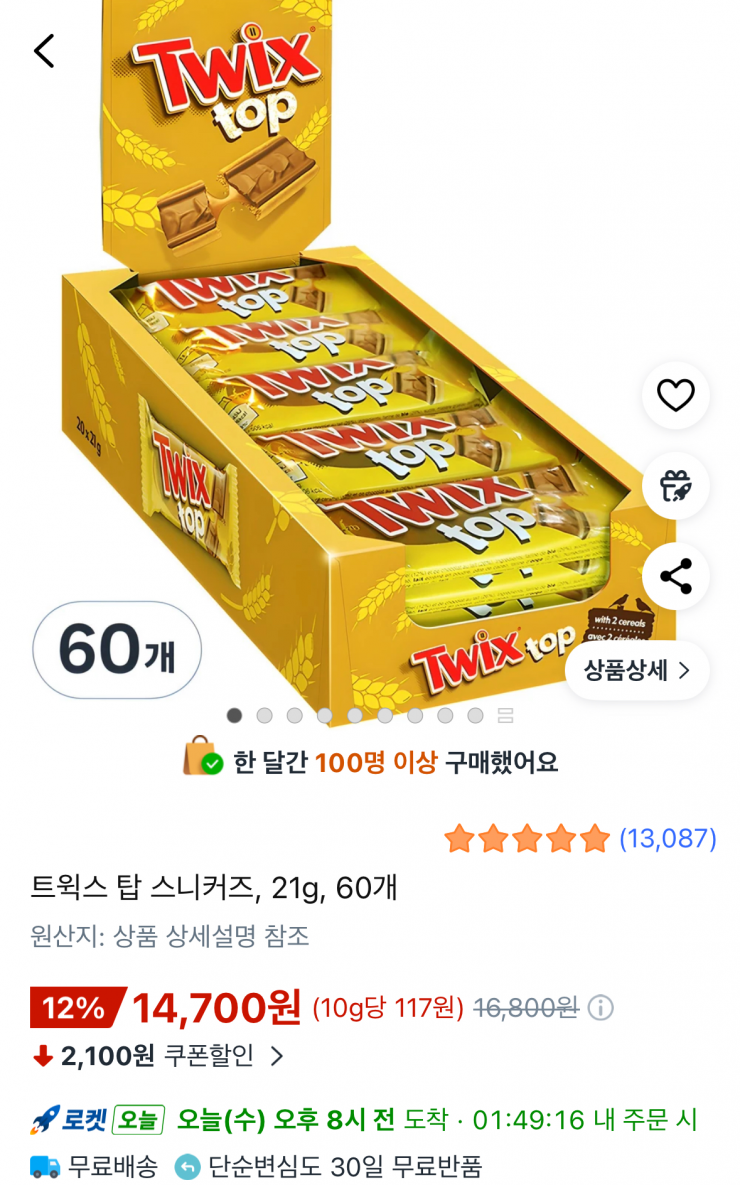View the image list indicator icon

click(505, 715)
